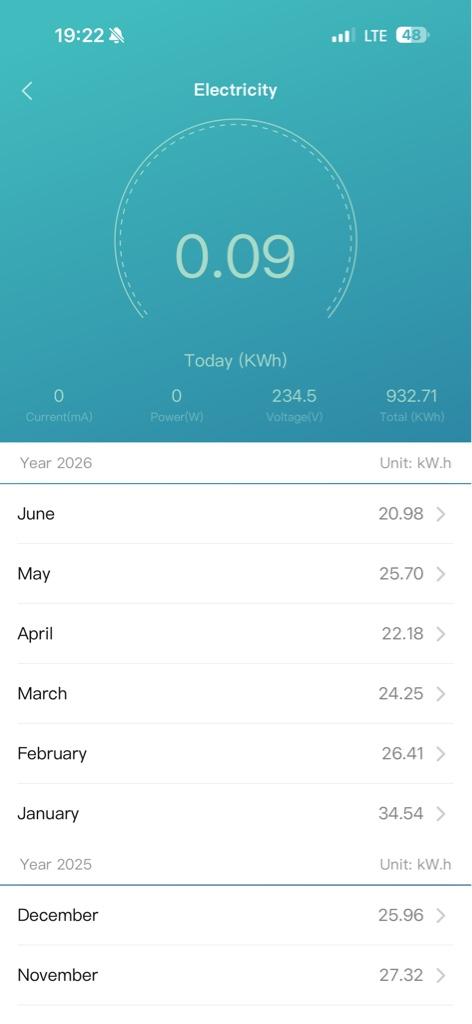This screenshot has width=472, height=1024.
Task: Open February's 26.41 kWh entry
Action: click(236, 754)
